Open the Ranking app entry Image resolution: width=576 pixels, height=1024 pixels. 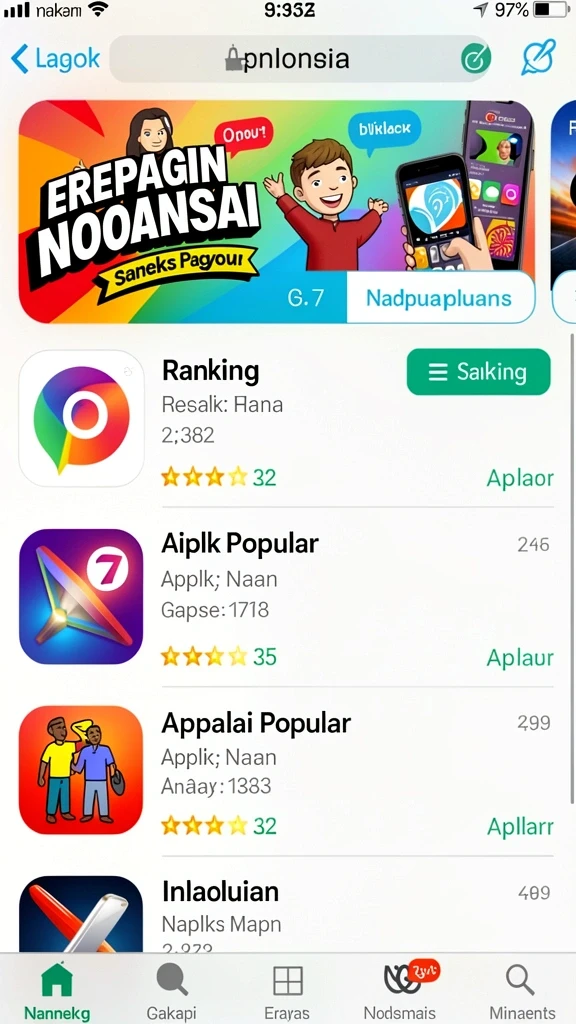(286, 419)
